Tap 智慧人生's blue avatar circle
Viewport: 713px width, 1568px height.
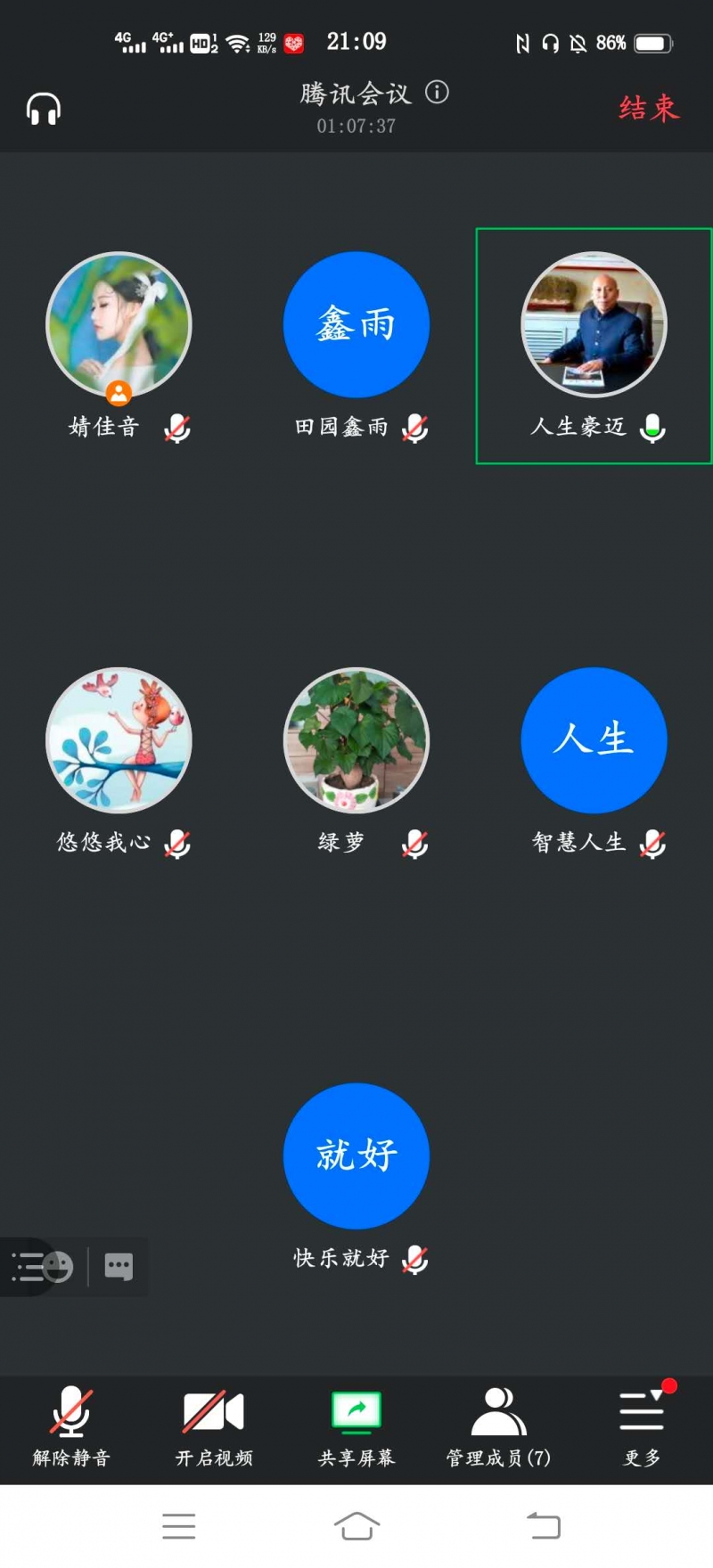[x=594, y=740]
